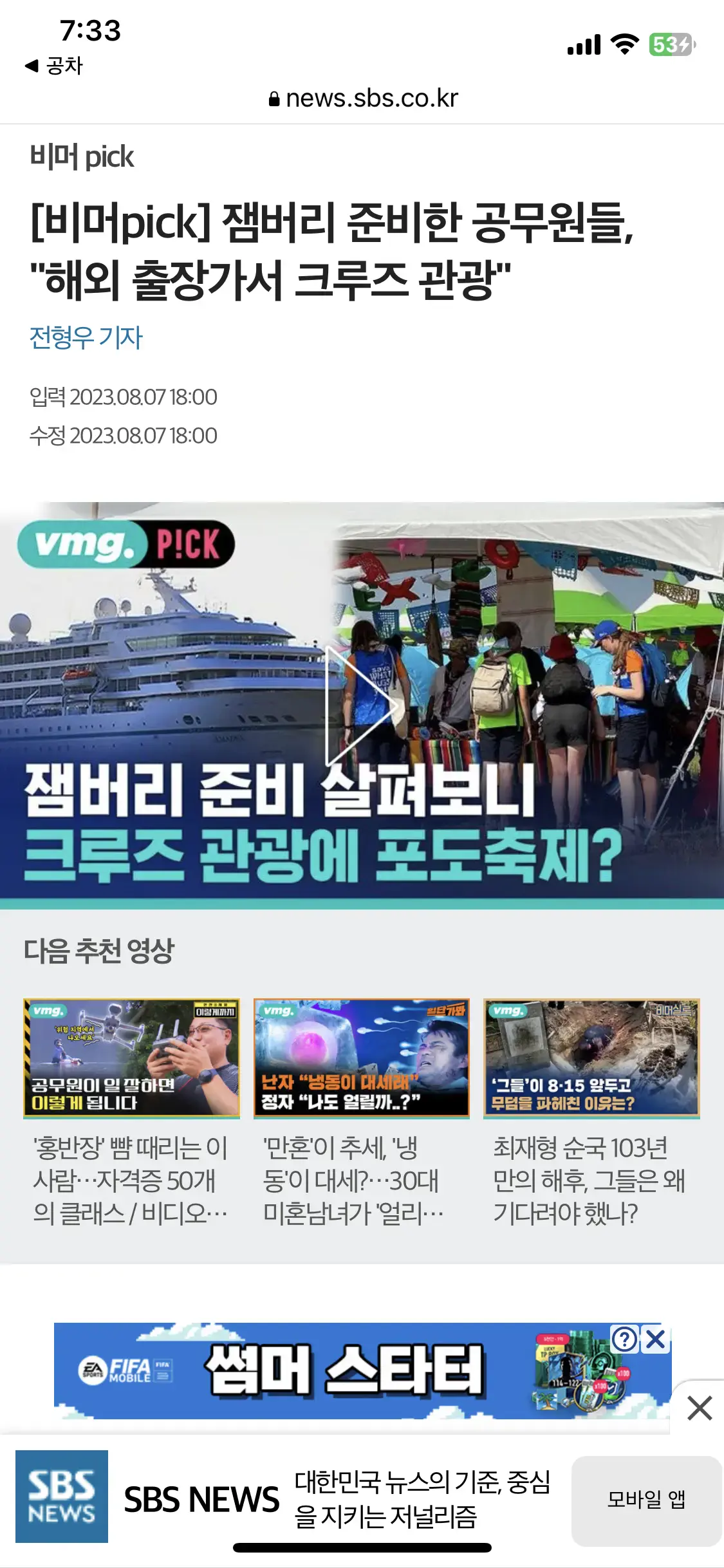
Task: Open the 모바일 앱 button
Action: 646,1500
